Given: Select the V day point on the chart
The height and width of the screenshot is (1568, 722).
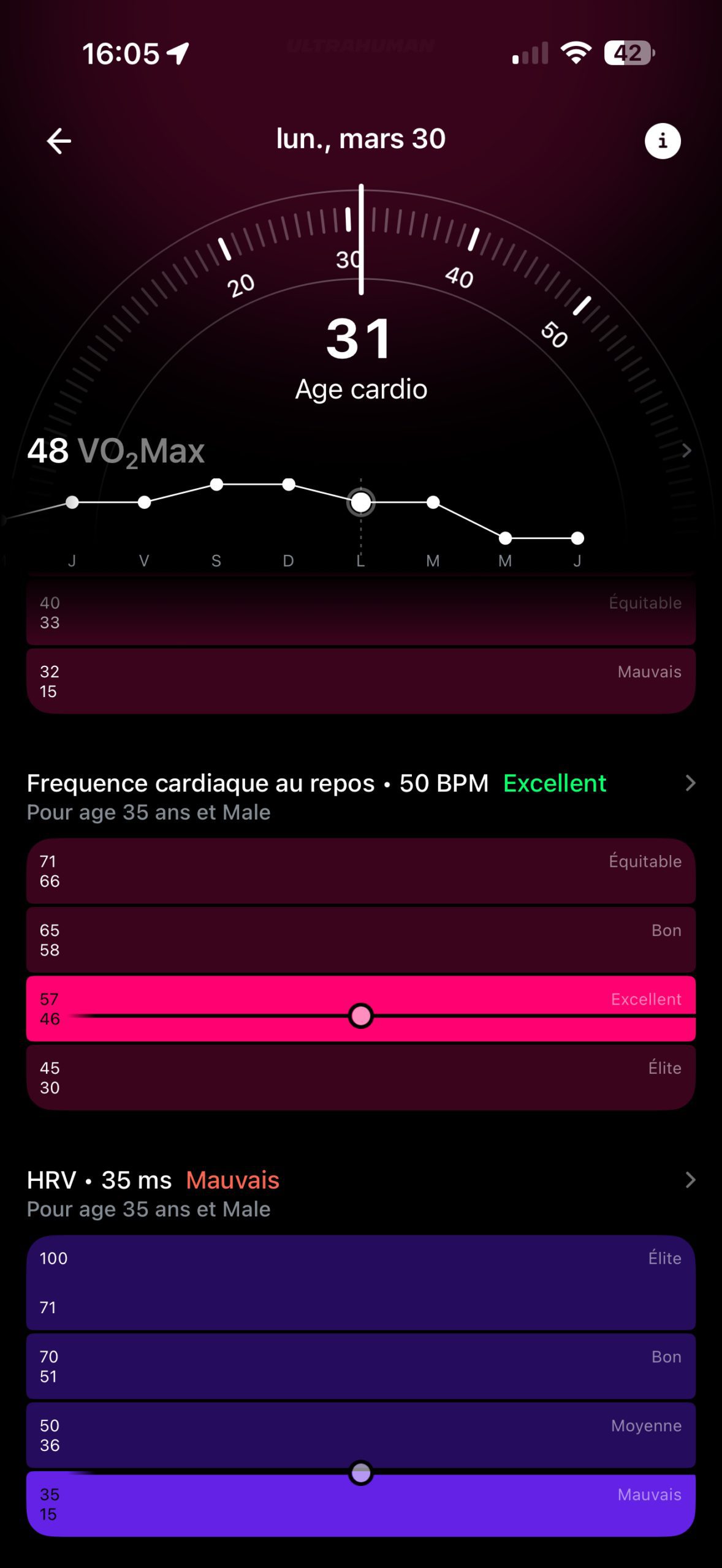Looking at the screenshot, I should (x=144, y=502).
